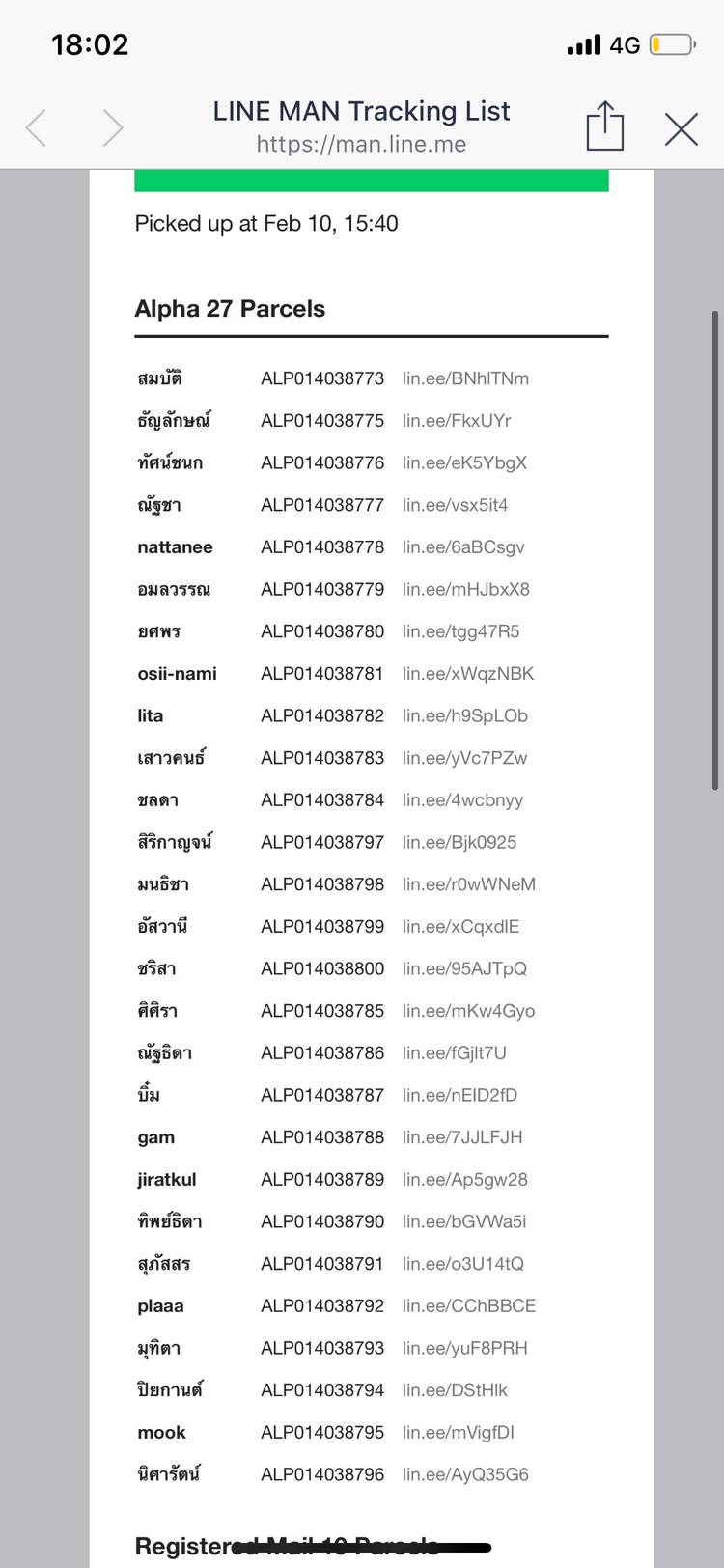Open the link for parcel ALP014038800

(464, 969)
